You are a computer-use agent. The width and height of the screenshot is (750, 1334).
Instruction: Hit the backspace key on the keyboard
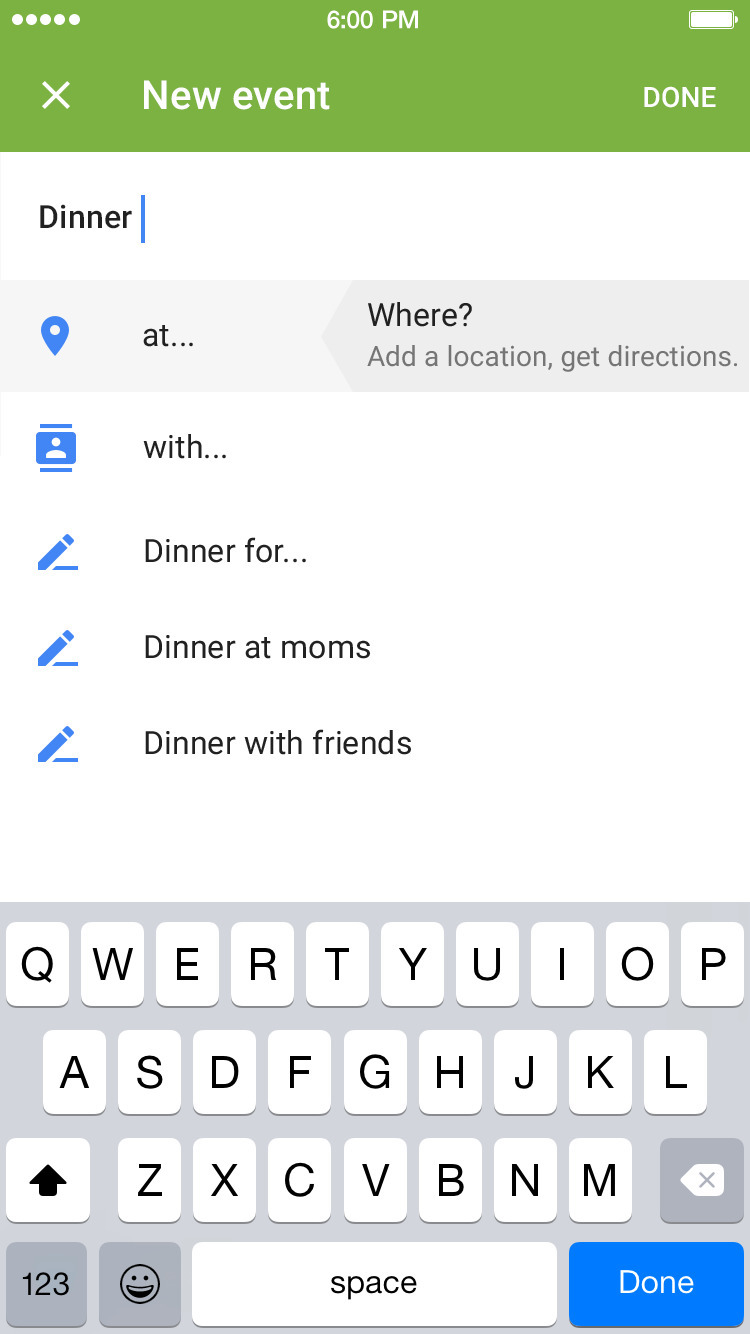tap(702, 1181)
